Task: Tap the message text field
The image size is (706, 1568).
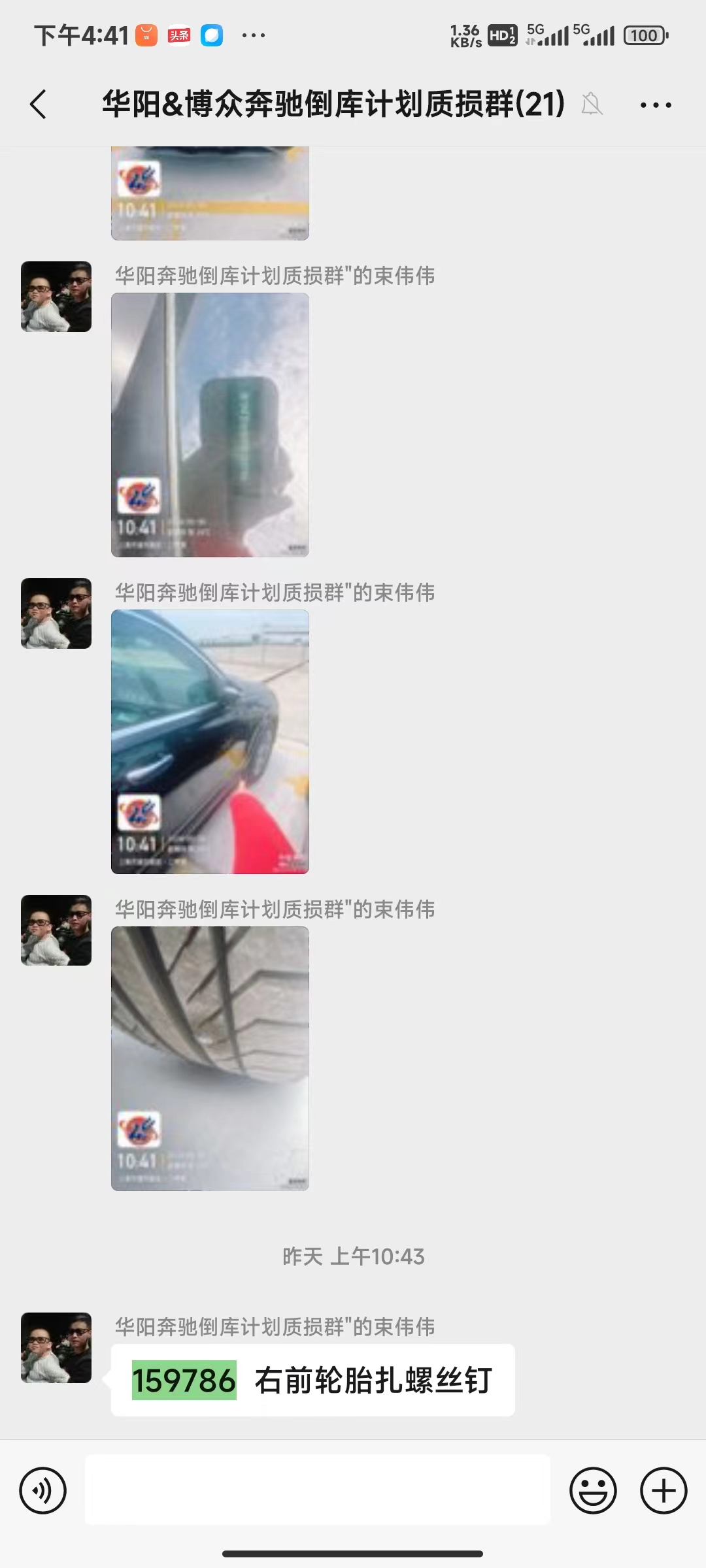Action: pyautogui.click(x=318, y=1490)
